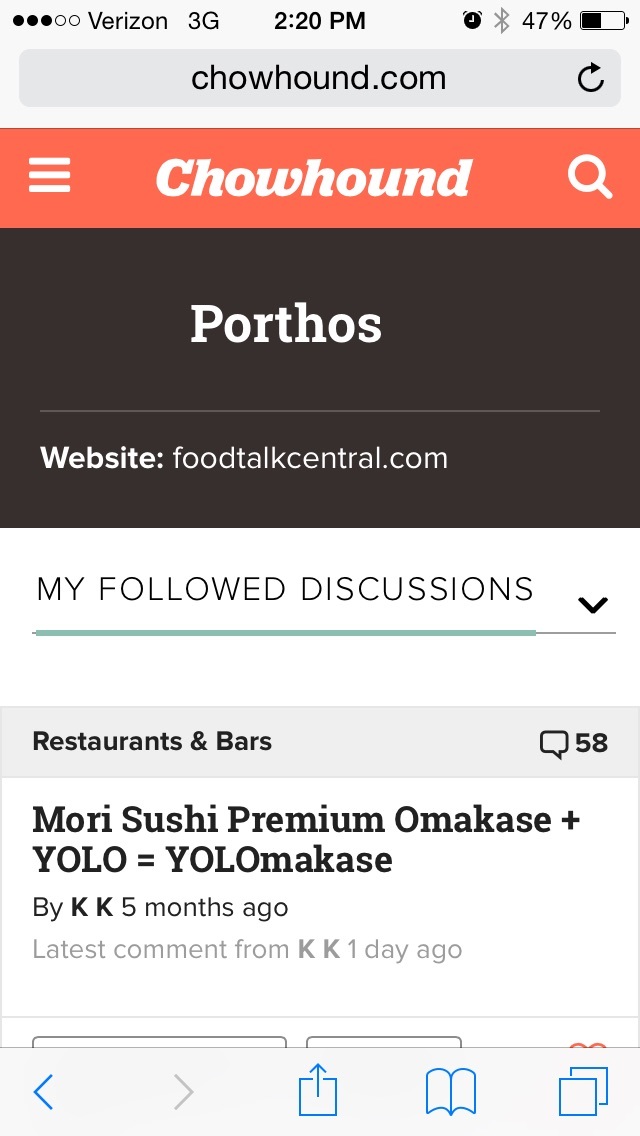Screen dimensions: 640x1136
Task: Open the Restaurants & Bars board
Action: 152,741
